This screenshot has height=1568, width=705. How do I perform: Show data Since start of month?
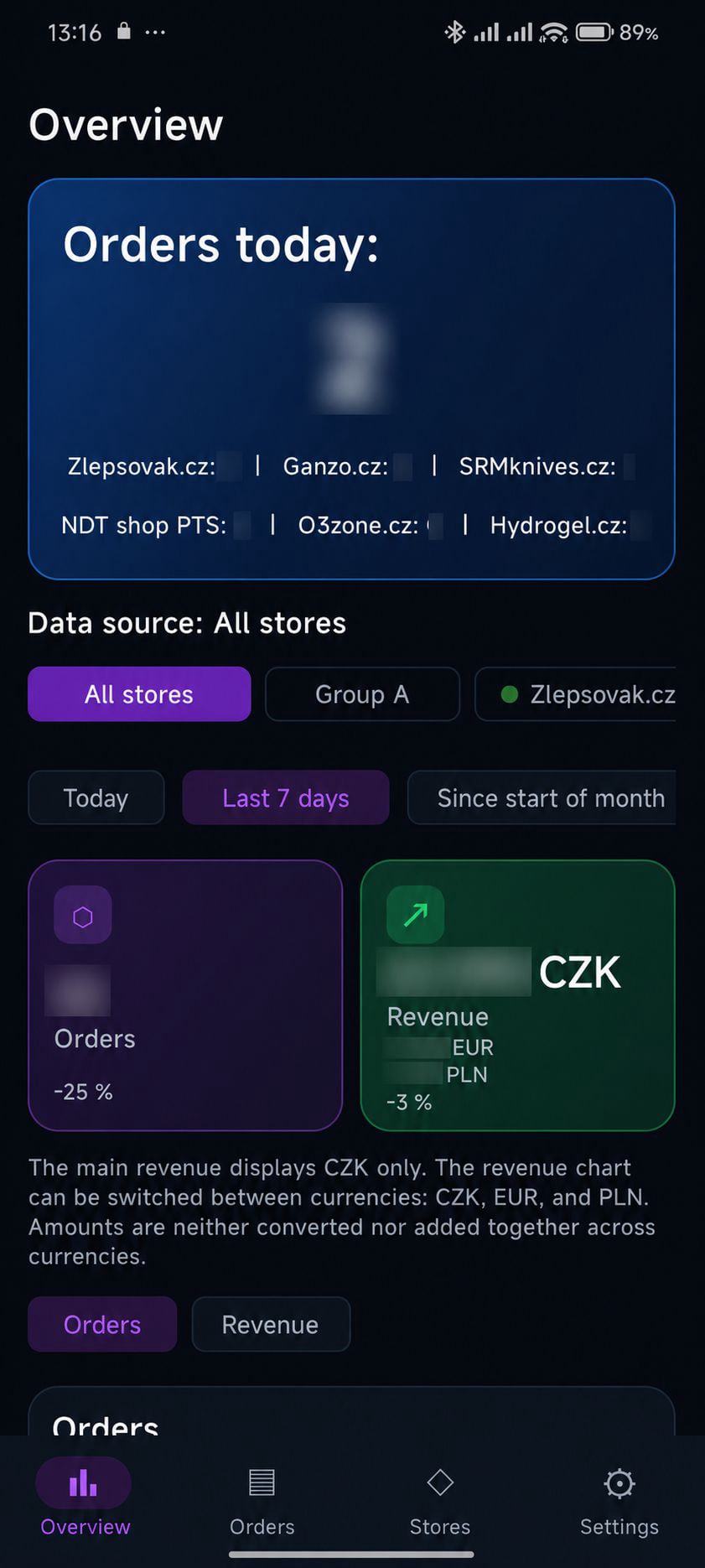tap(542, 797)
